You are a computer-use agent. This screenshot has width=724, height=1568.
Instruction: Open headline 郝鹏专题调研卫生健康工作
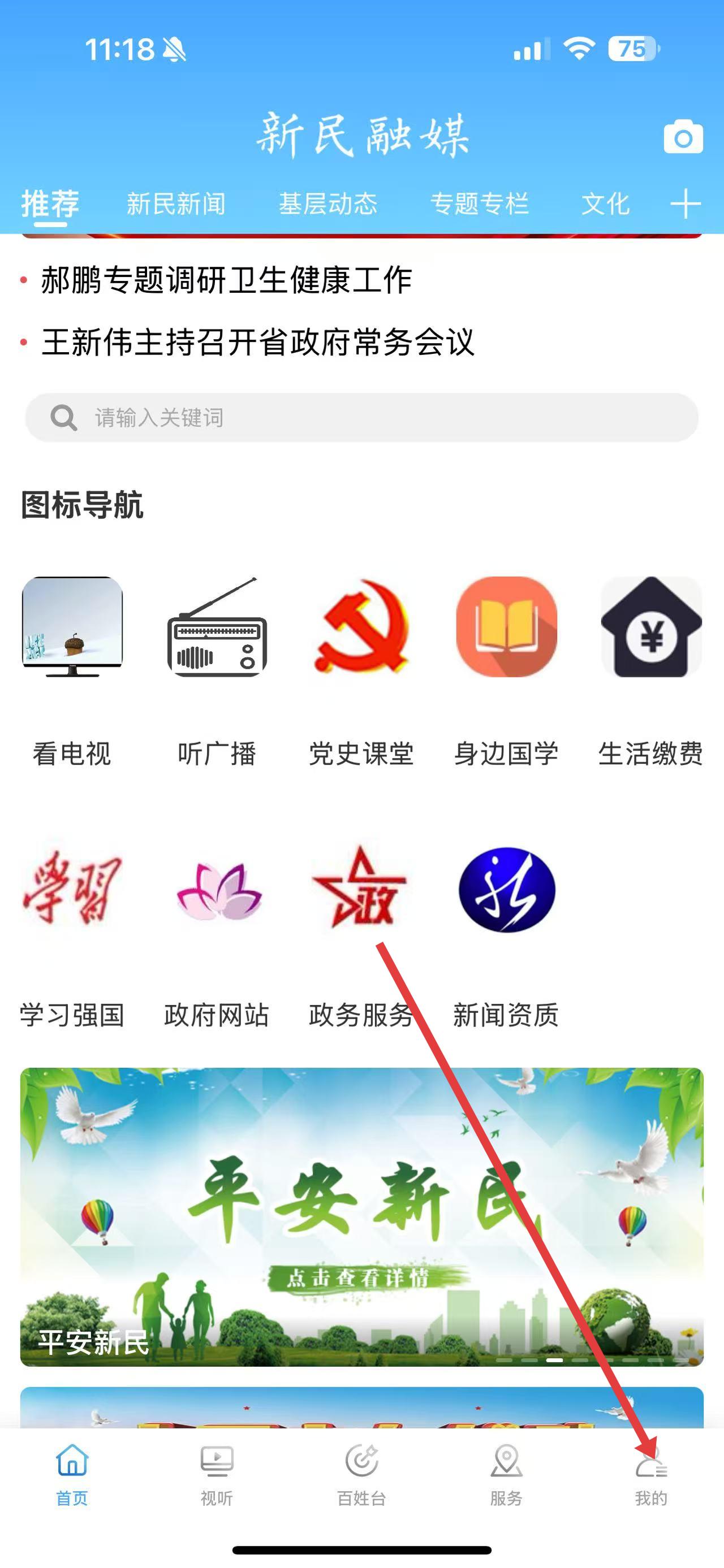[226, 280]
